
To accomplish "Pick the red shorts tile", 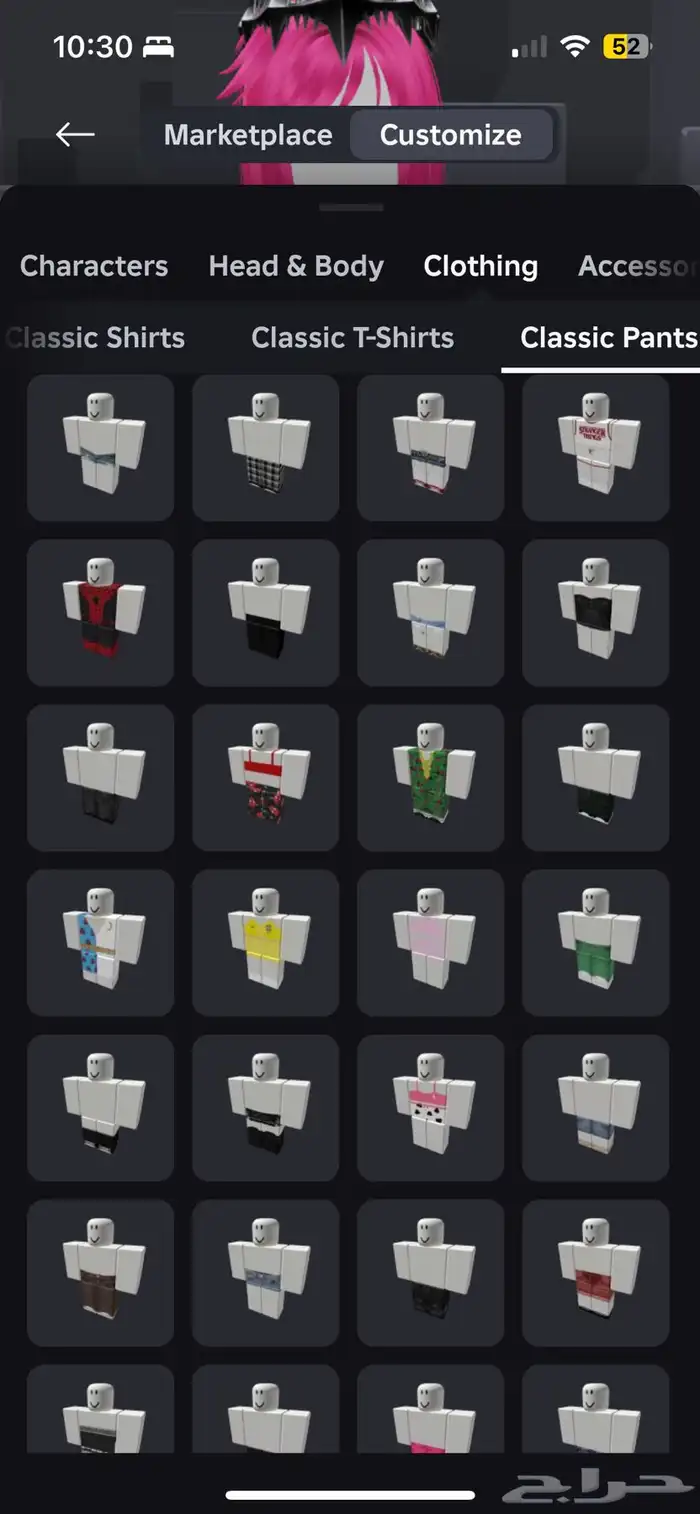I will 596,1272.
